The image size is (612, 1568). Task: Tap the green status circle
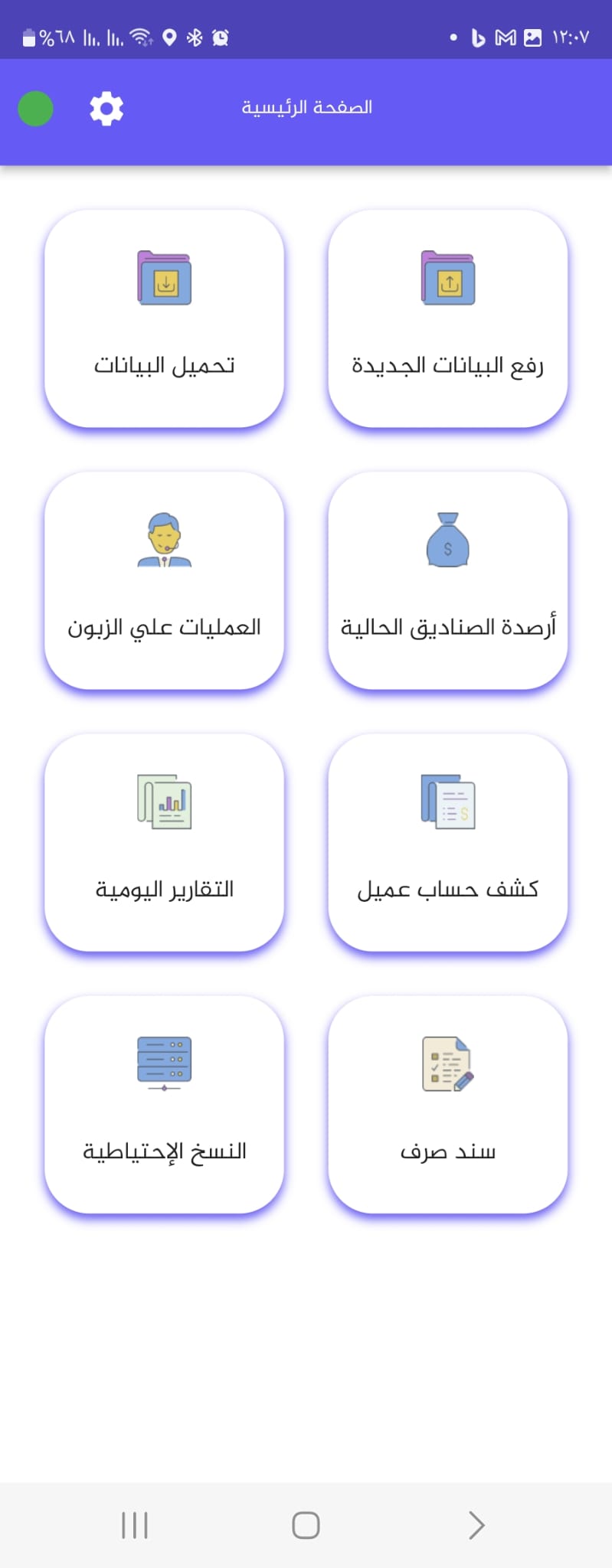click(x=35, y=109)
